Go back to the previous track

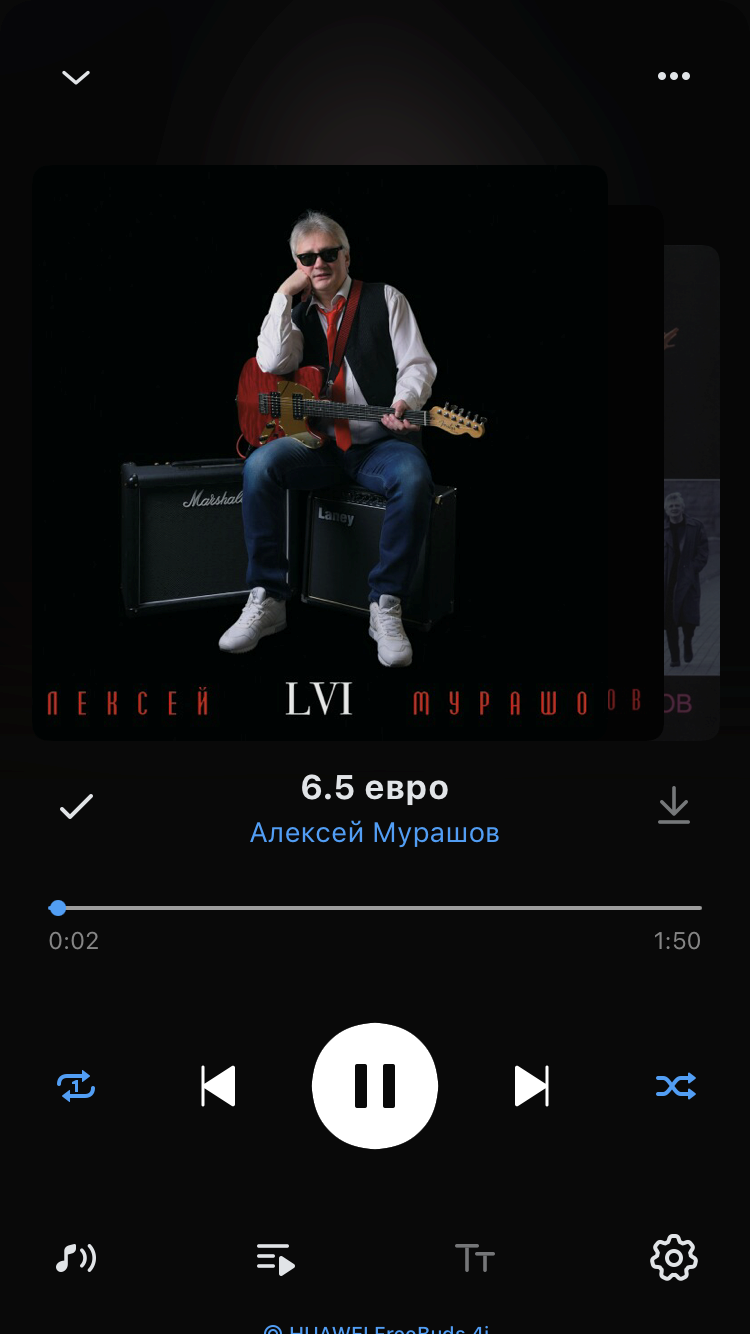pyautogui.click(x=219, y=1086)
